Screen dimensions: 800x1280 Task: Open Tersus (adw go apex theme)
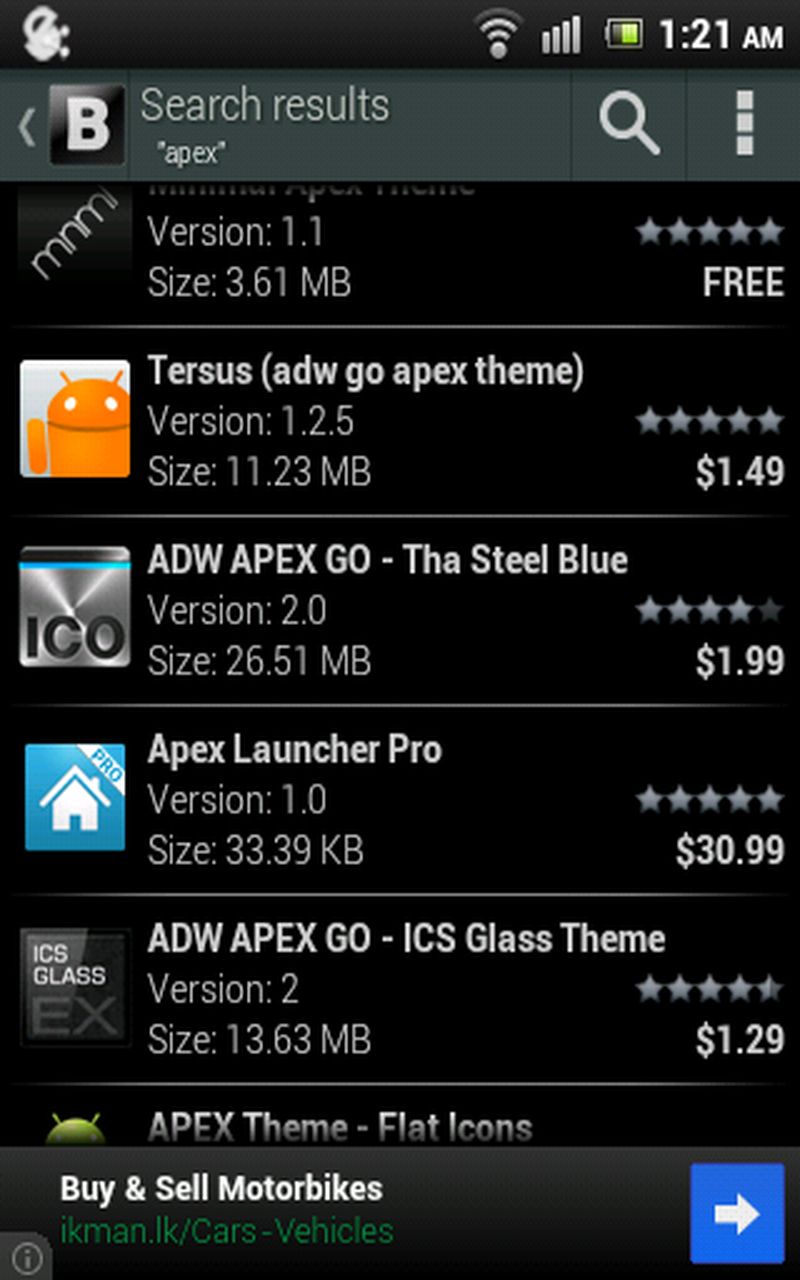[x=400, y=420]
